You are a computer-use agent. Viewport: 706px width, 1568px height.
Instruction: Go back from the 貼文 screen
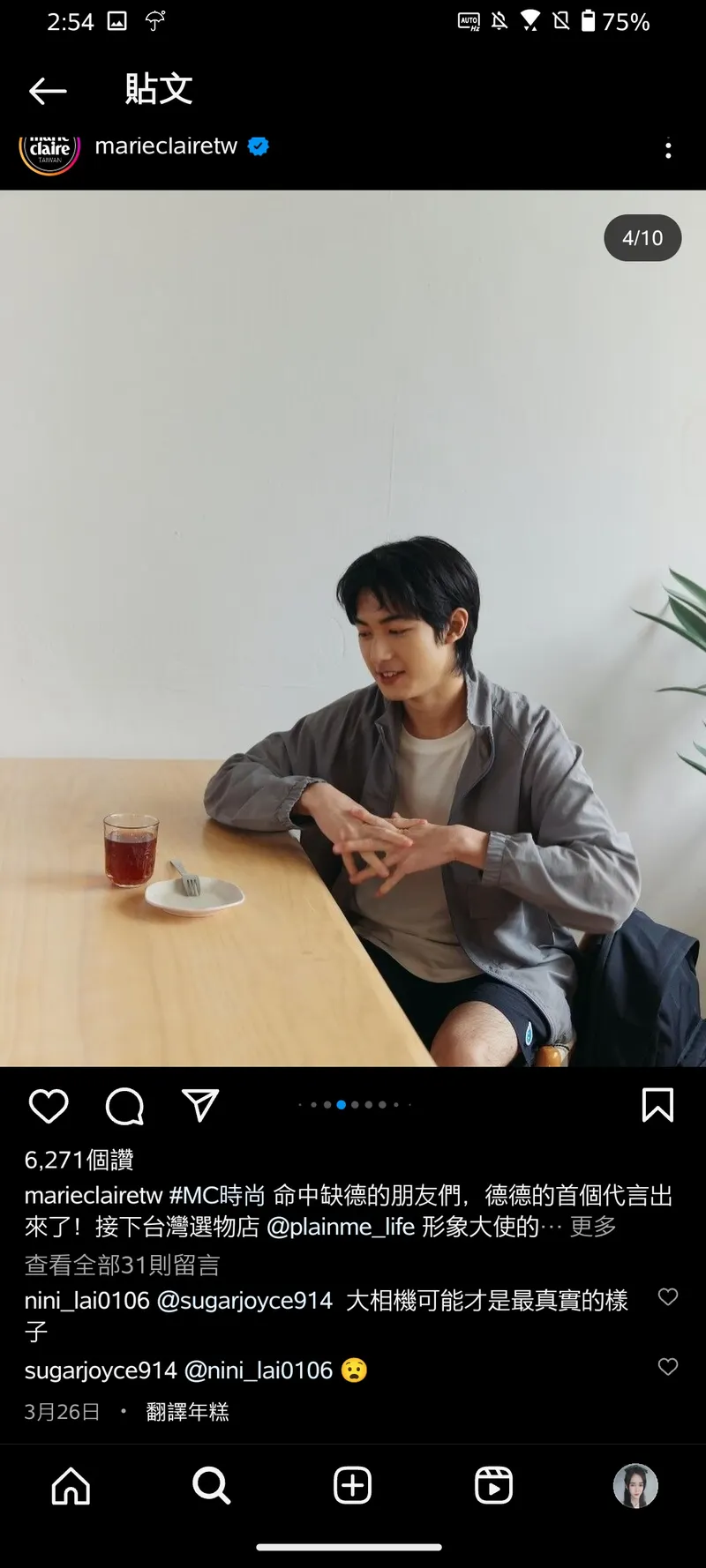(48, 90)
